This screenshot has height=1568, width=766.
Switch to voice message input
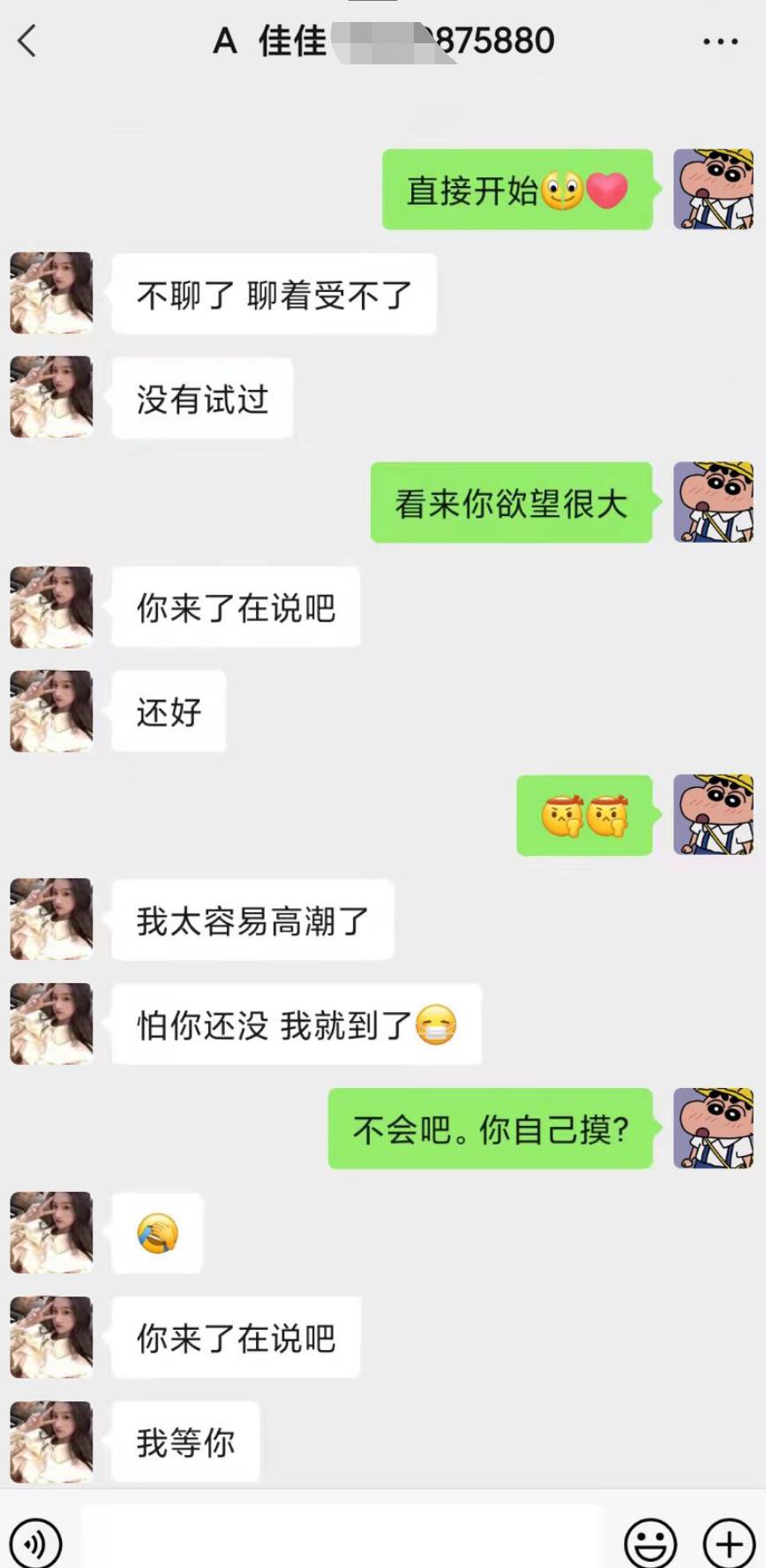pos(36,1543)
